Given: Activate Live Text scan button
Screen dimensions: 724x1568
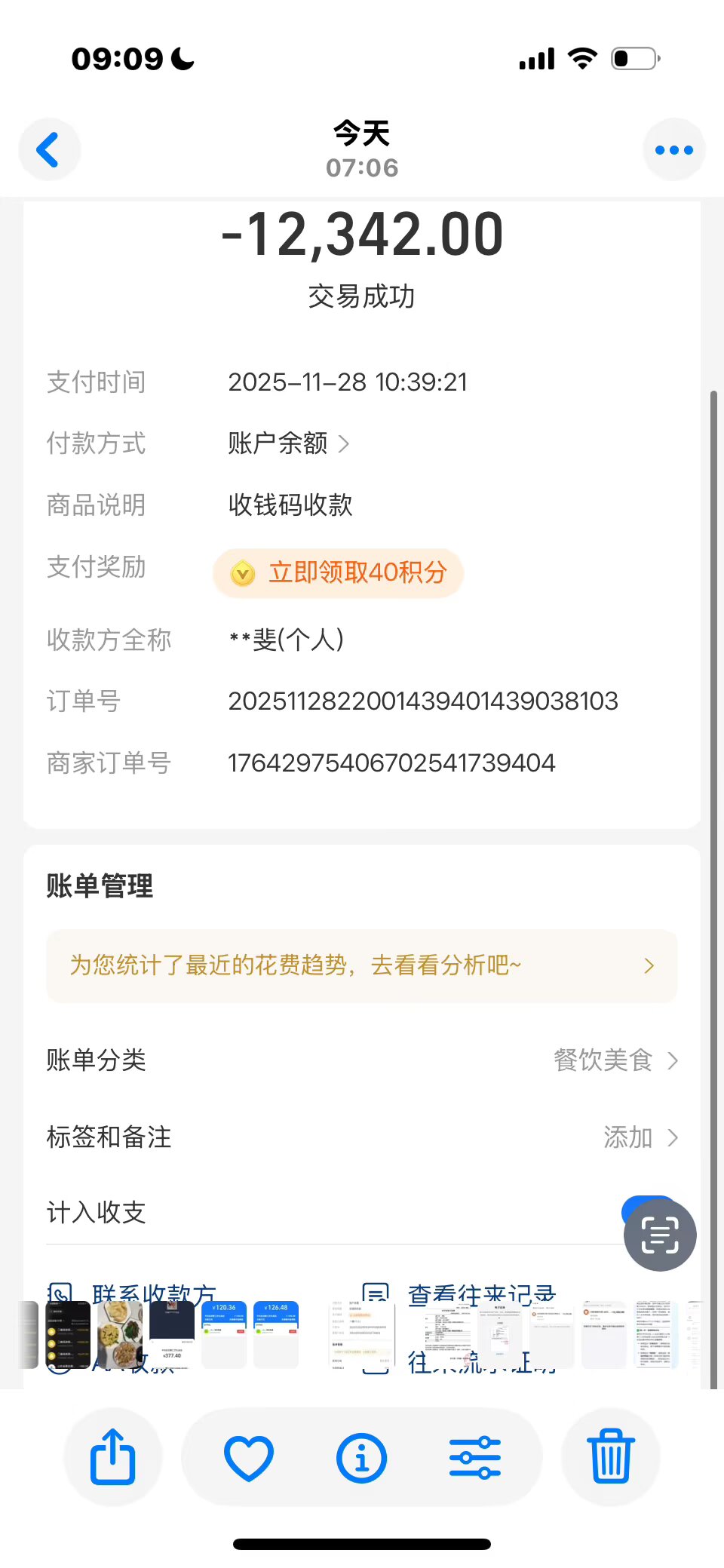Looking at the screenshot, I should [660, 1235].
